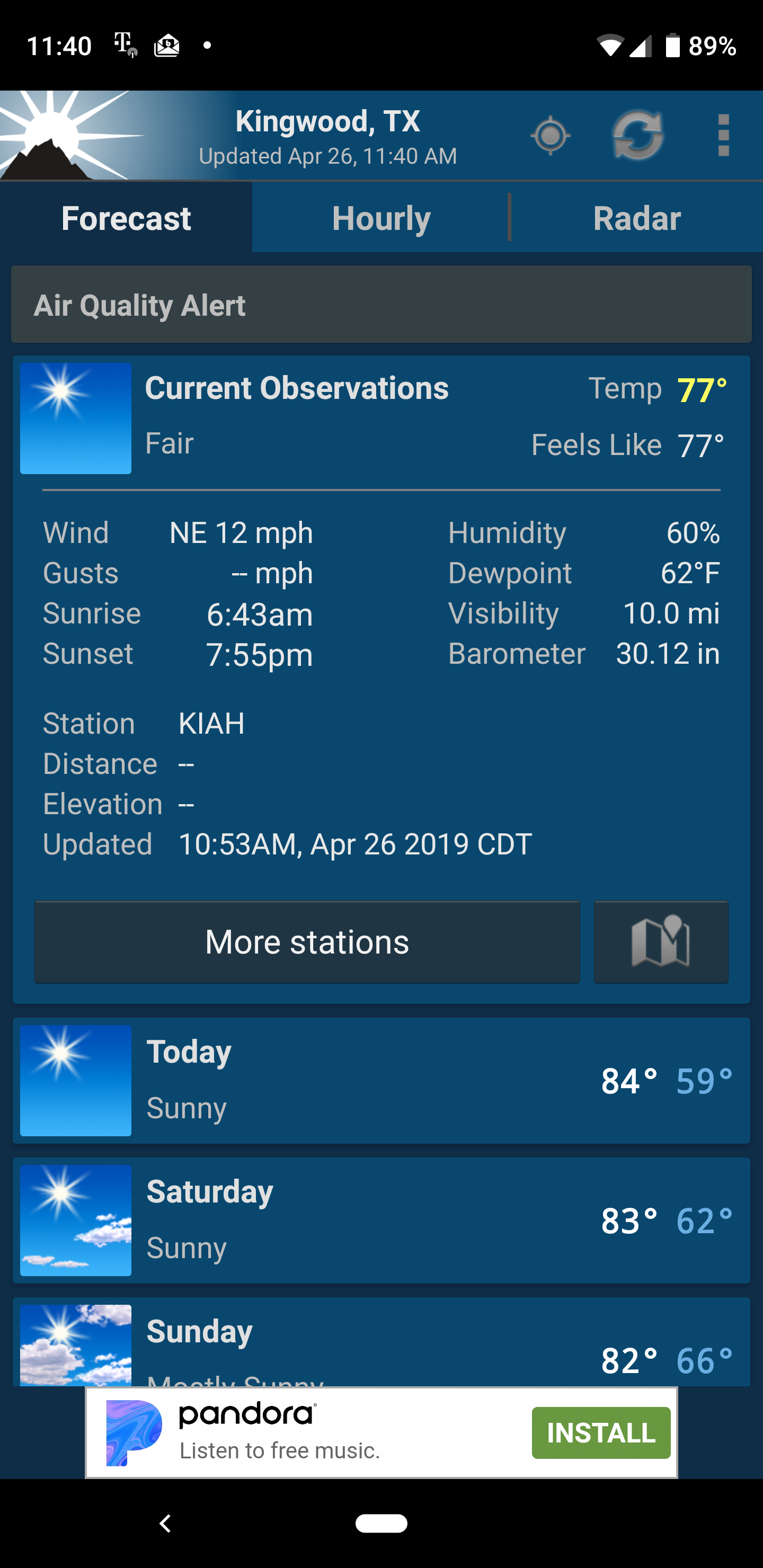Tap the home pill to go home
The height and width of the screenshot is (1568, 763).
(381, 1524)
